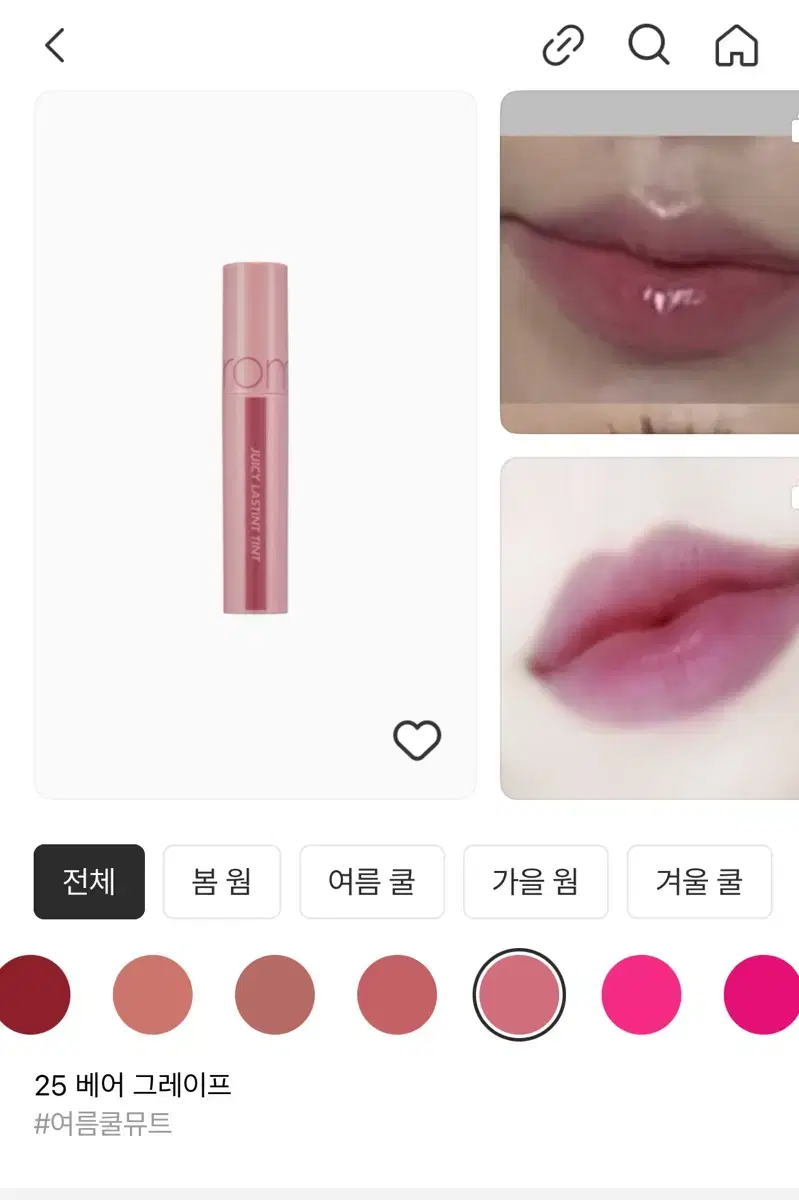Go to the home screen via home icon
The width and height of the screenshot is (799, 1200).
pyautogui.click(x=736, y=45)
